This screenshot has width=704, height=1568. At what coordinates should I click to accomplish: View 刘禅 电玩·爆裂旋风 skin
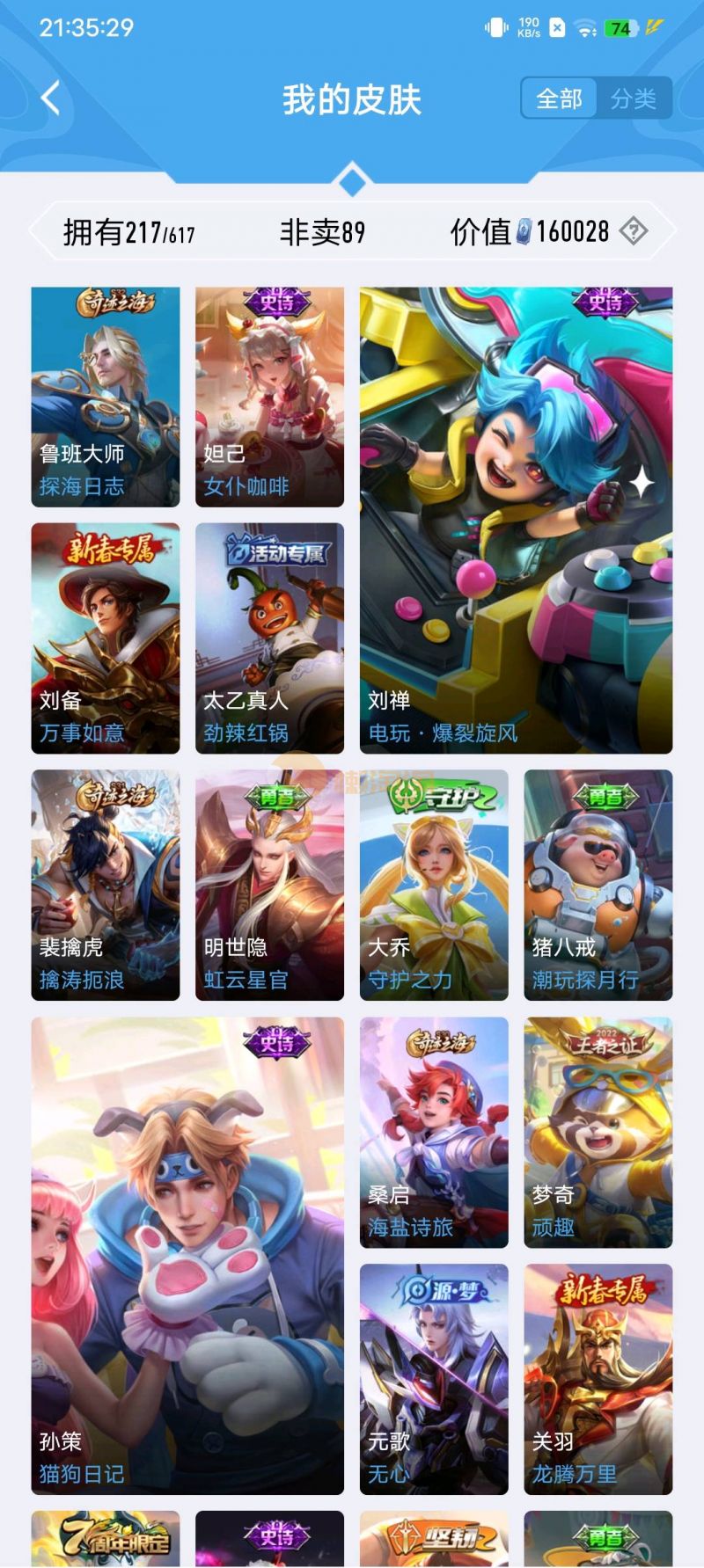[516, 520]
